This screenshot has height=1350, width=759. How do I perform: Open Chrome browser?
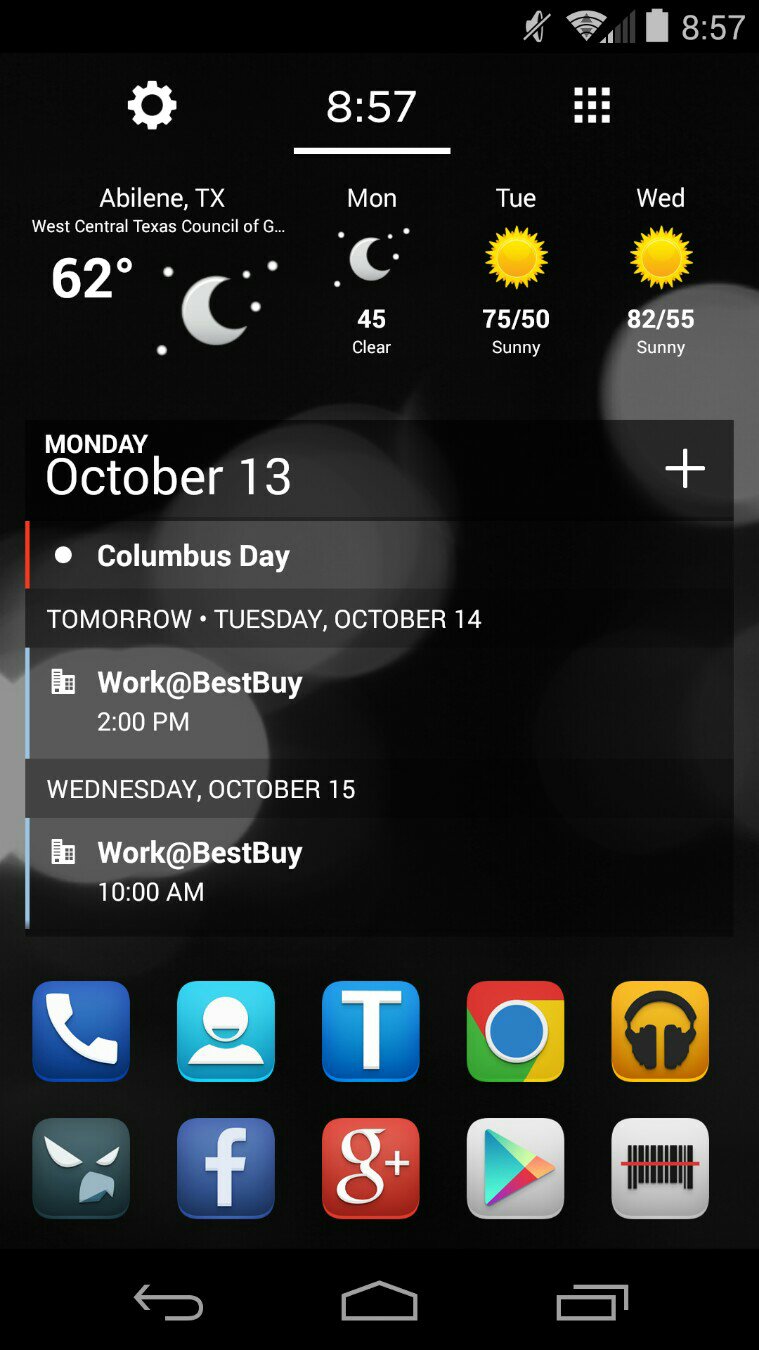pos(516,1031)
